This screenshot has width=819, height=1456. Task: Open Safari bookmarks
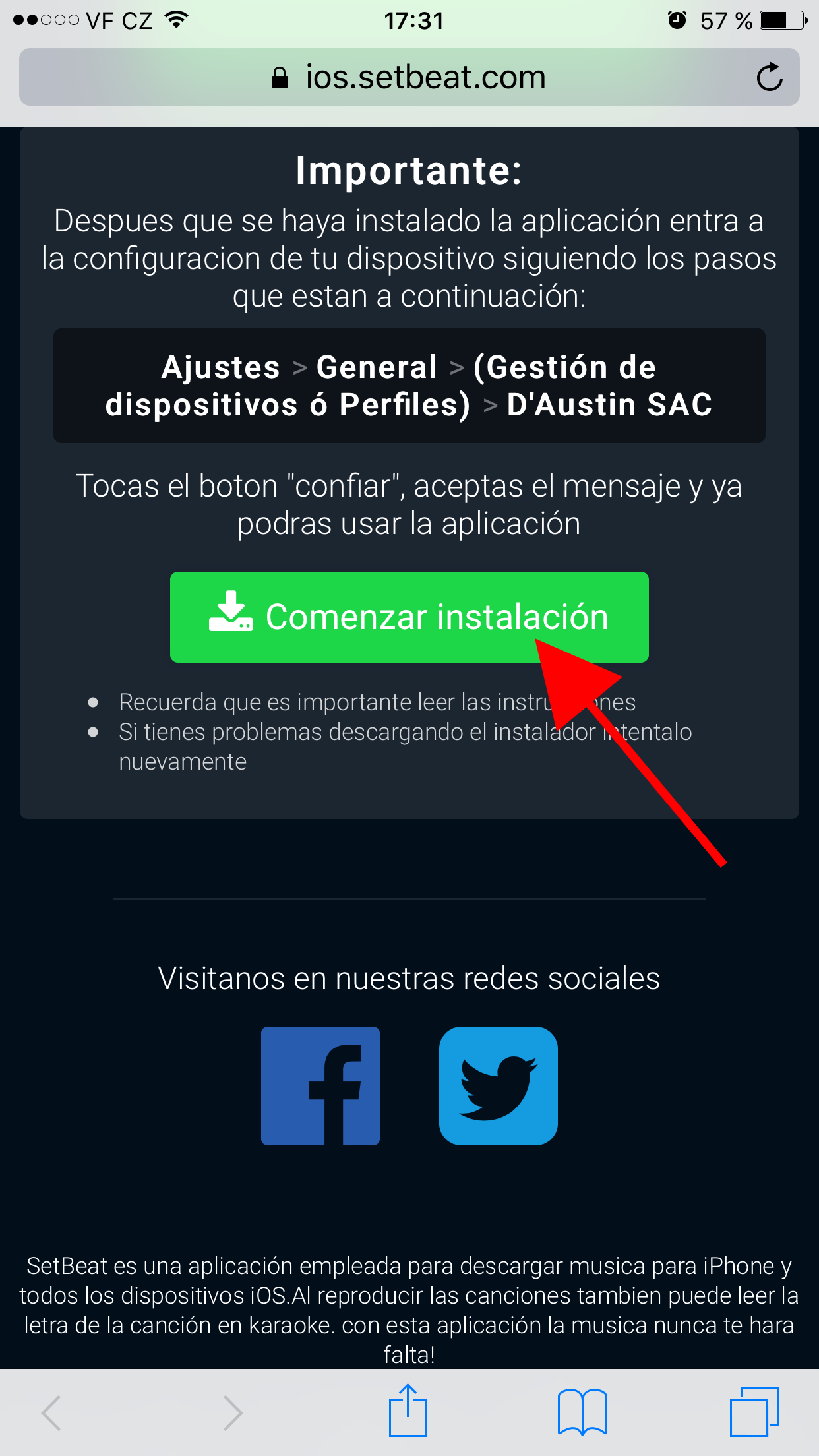[582, 1411]
